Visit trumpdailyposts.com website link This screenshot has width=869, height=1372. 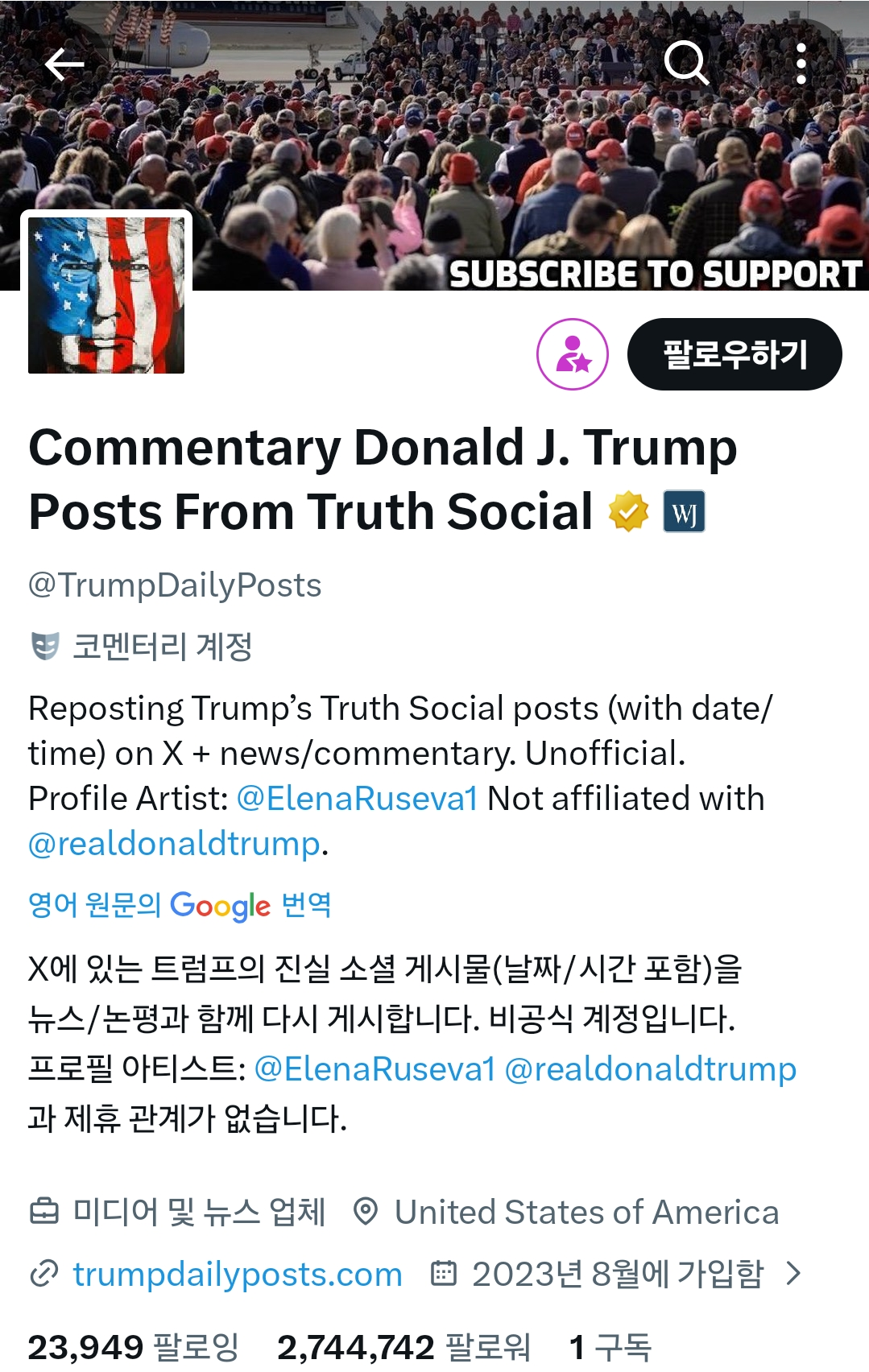pos(237,1275)
